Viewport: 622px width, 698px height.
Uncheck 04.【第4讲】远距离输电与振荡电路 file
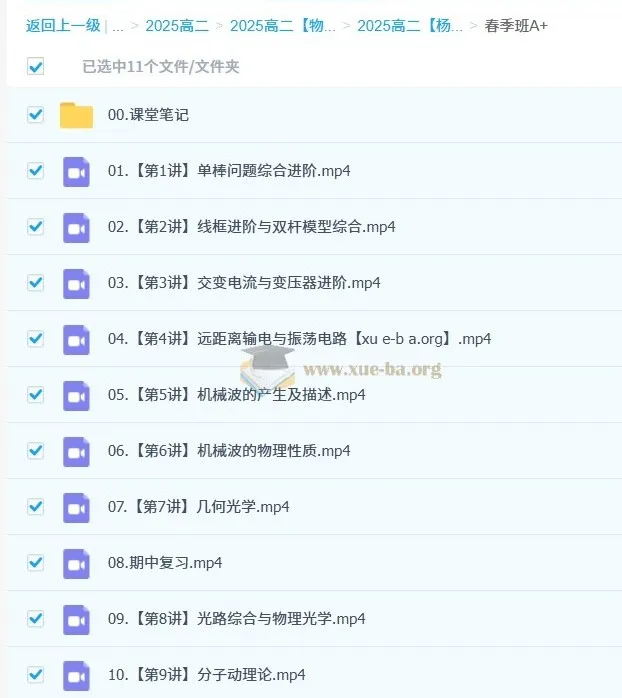tap(36, 339)
